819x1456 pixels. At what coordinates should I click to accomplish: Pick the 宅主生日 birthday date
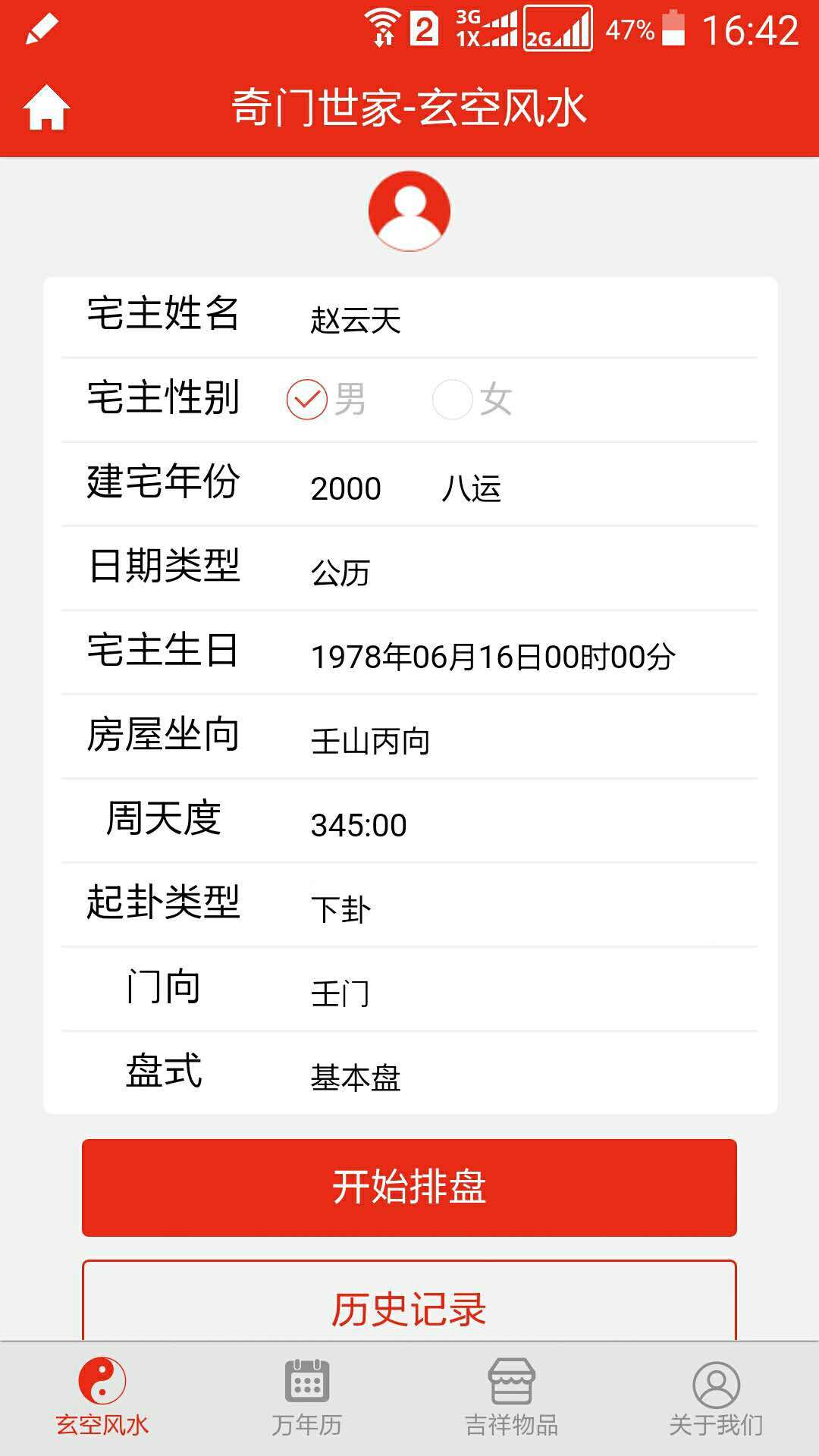coord(493,657)
